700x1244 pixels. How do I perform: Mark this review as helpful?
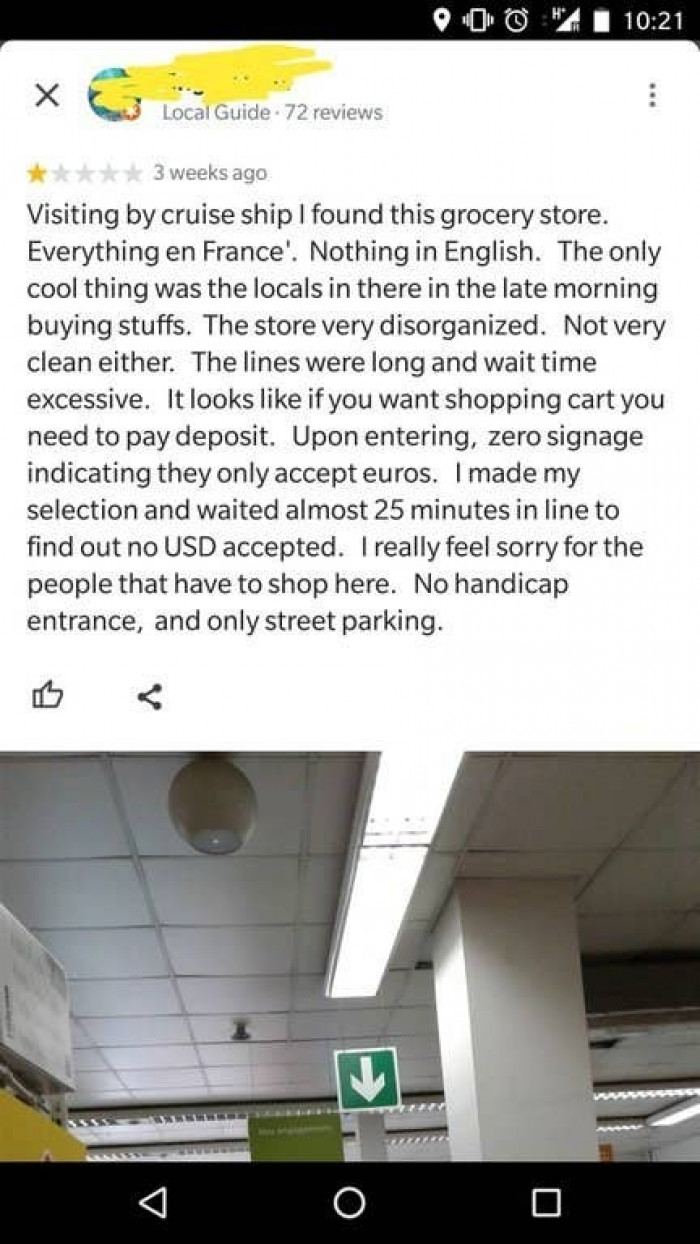coord(49,696)
